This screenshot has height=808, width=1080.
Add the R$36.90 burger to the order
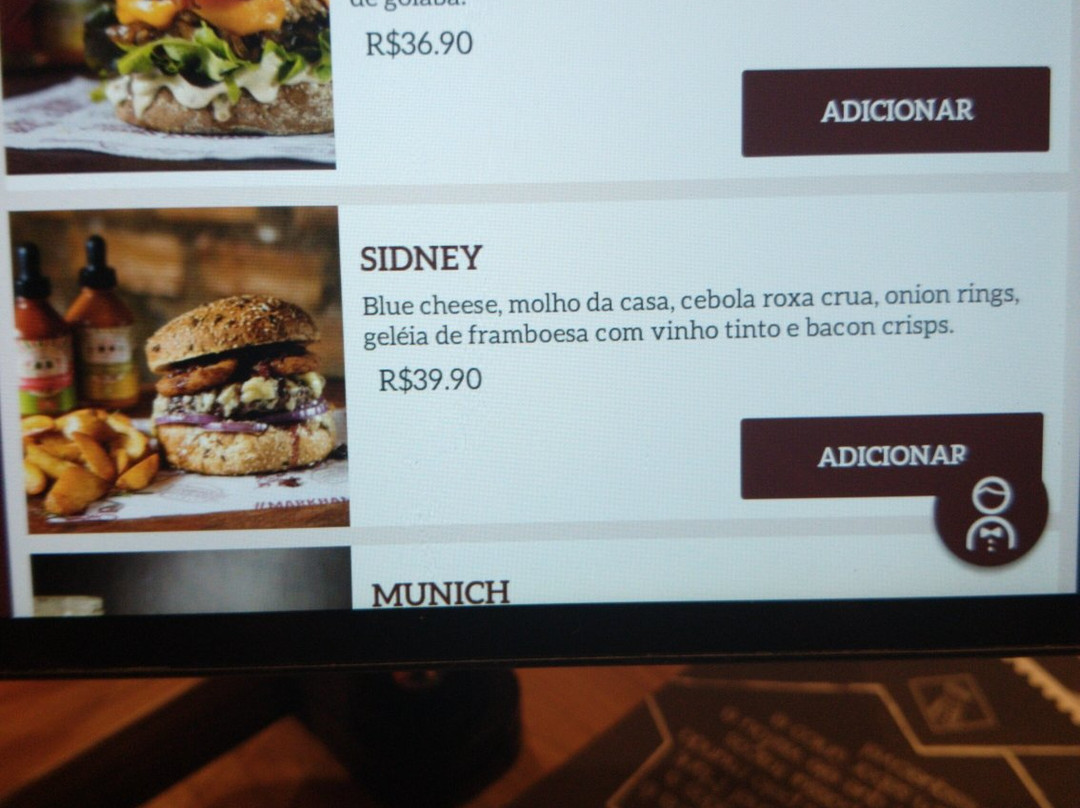coord(895,111)
